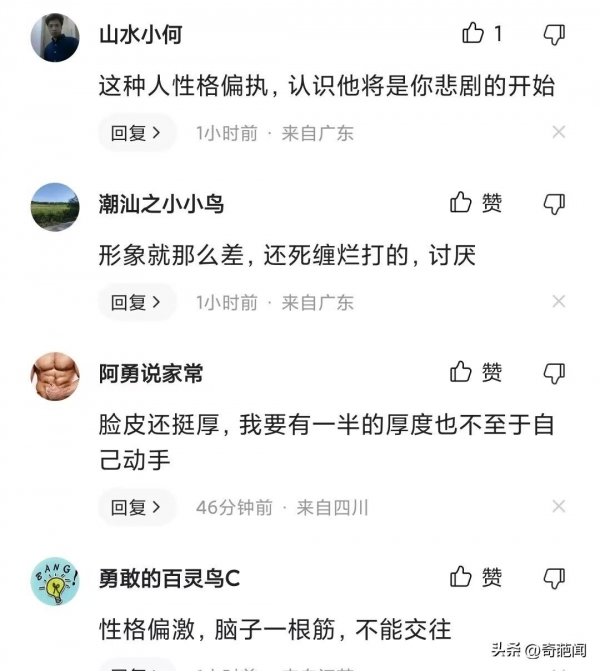Dislike the comment by 阿勇说家常

[x=553, y=373]
